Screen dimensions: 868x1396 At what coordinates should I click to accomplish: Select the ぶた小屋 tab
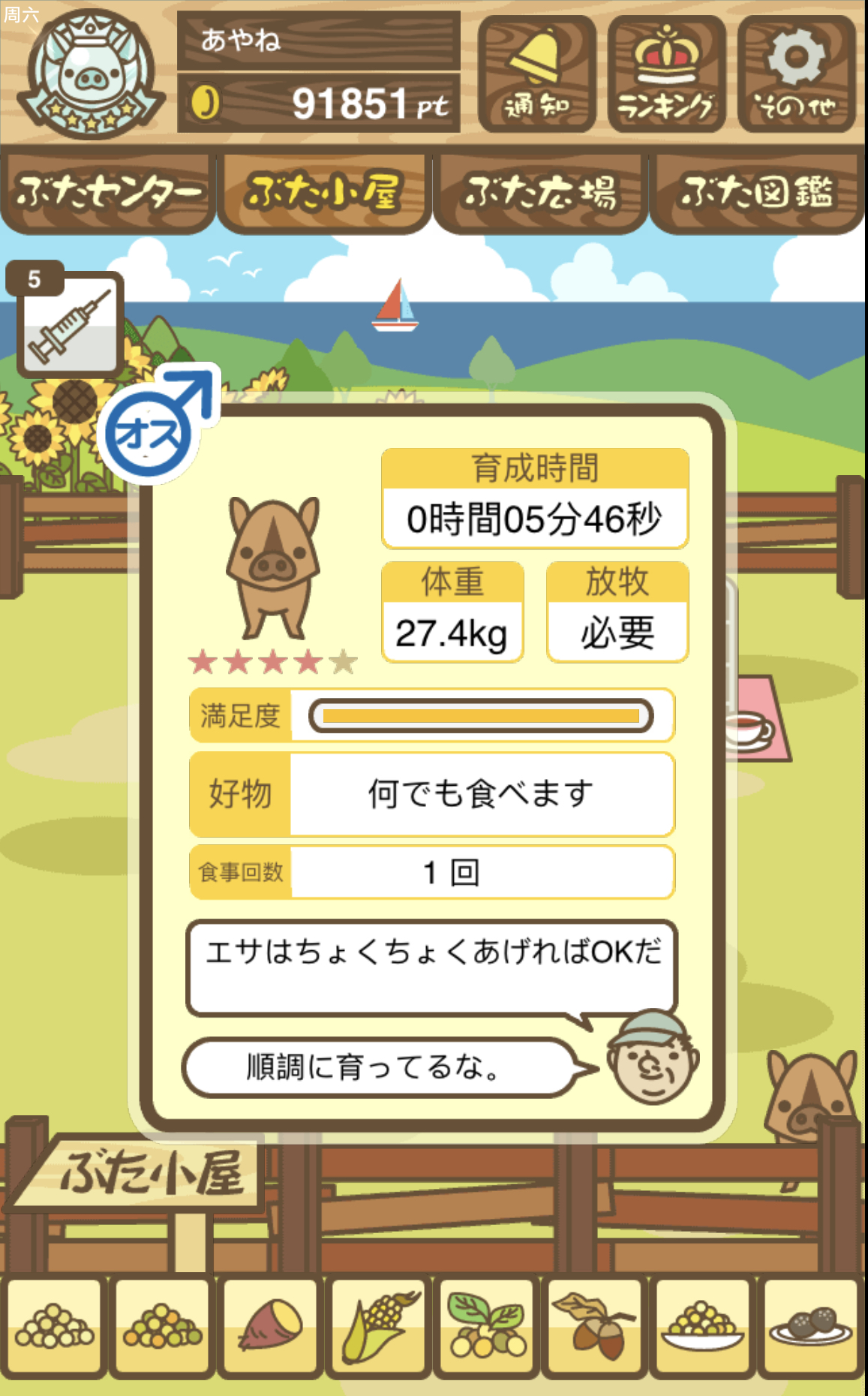[x=324, y=193]
